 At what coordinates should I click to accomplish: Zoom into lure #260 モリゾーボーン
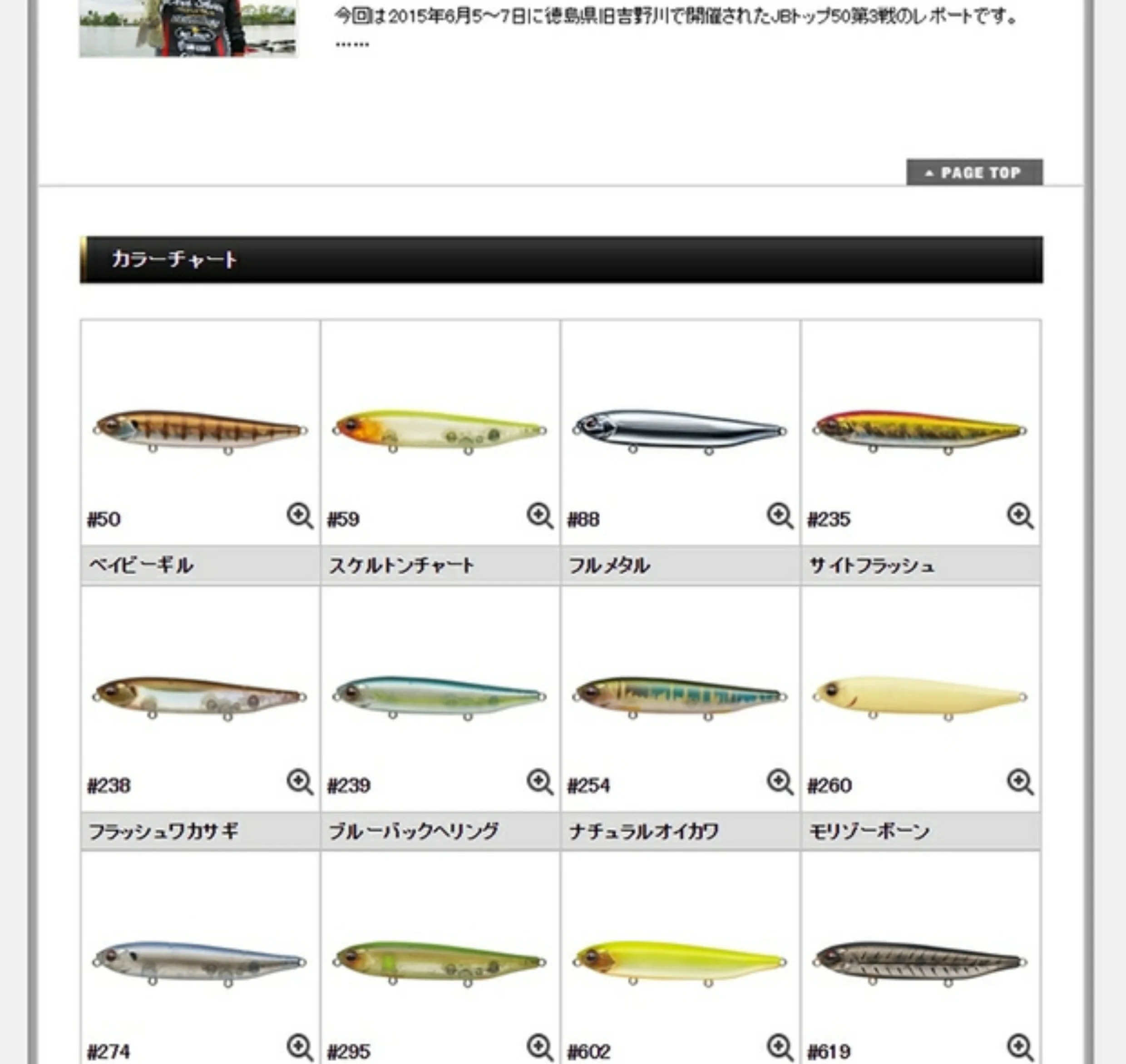coord(1019,782)
